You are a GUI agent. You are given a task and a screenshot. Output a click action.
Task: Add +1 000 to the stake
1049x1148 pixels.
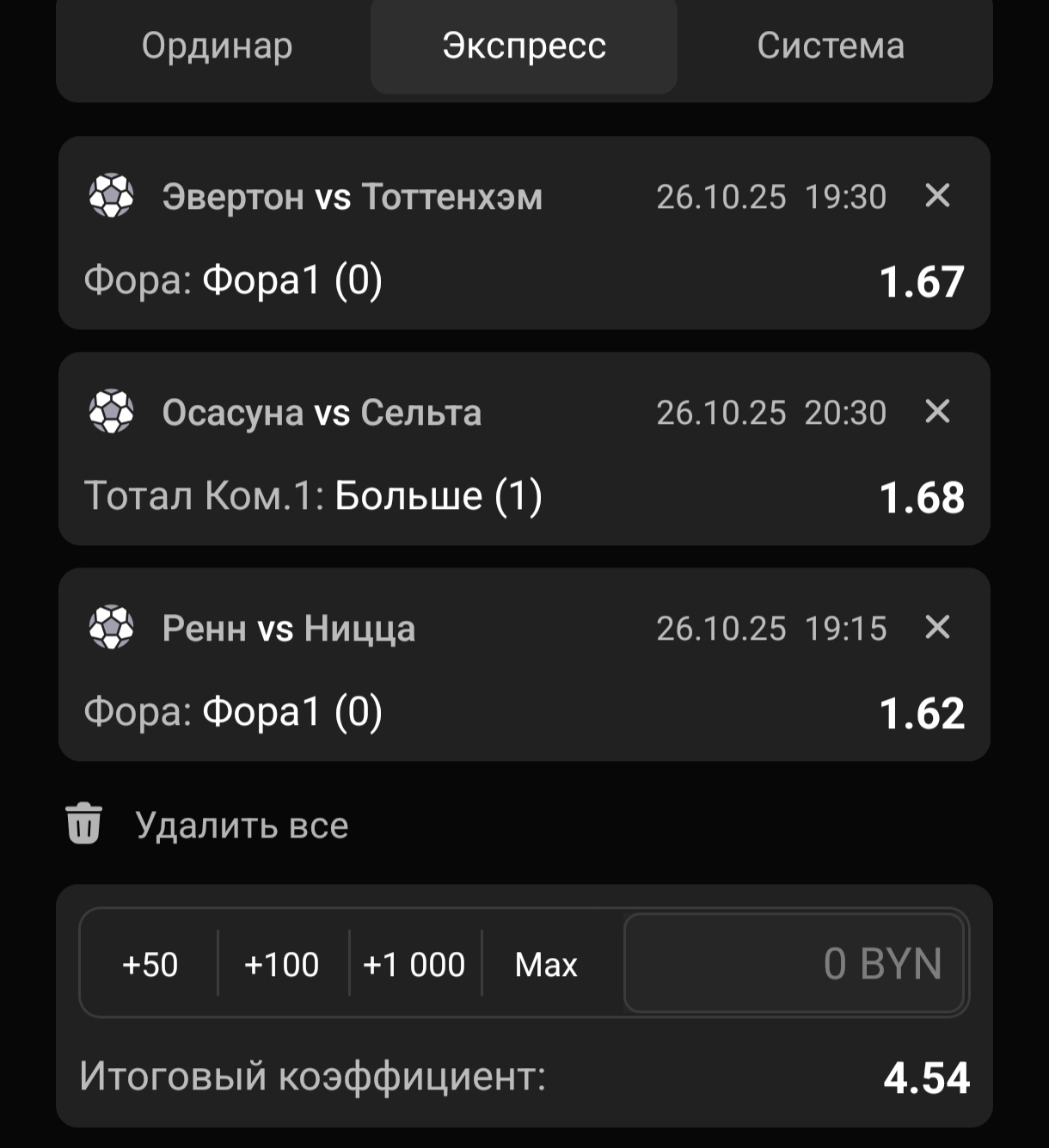pos(414,964)
